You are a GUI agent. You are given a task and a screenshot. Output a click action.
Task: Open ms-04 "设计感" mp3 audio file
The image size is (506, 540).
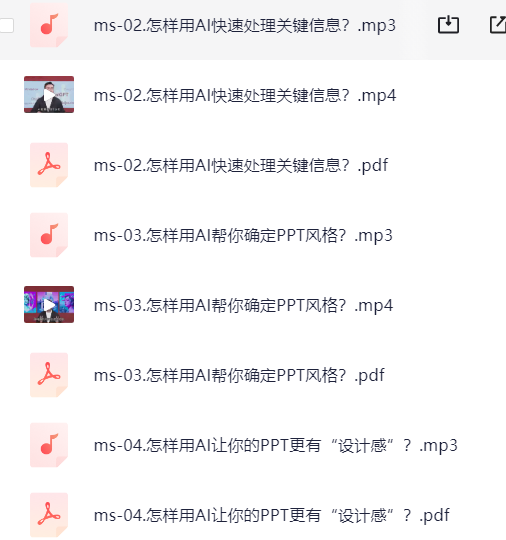(x=275, y=445)
